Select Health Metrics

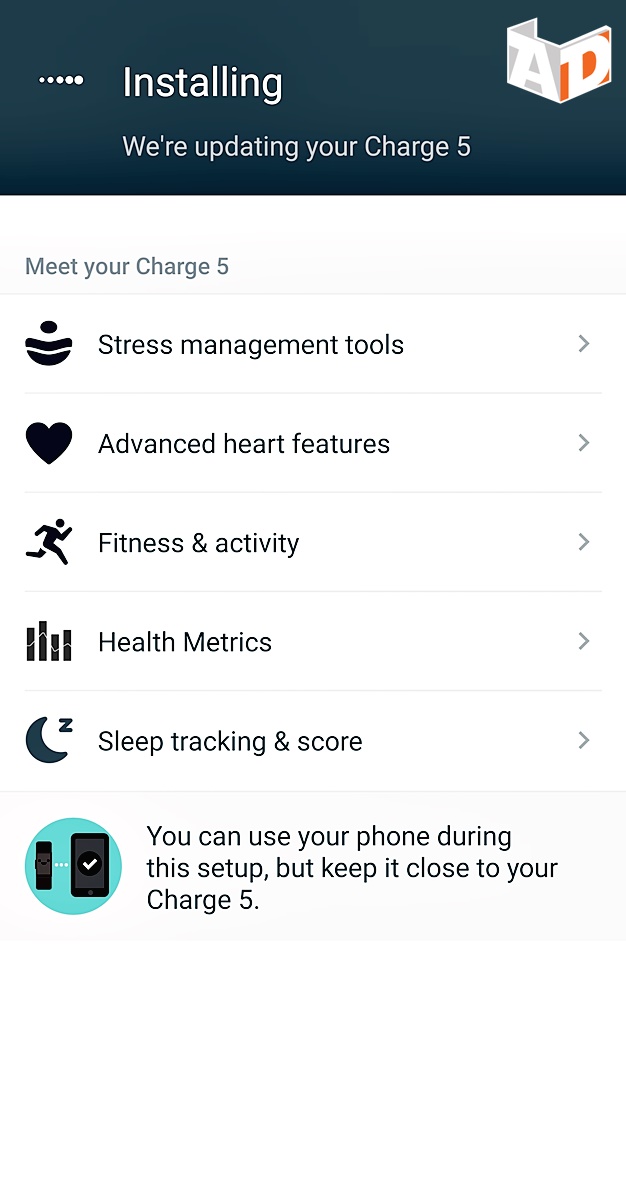[x=312, y=642]
